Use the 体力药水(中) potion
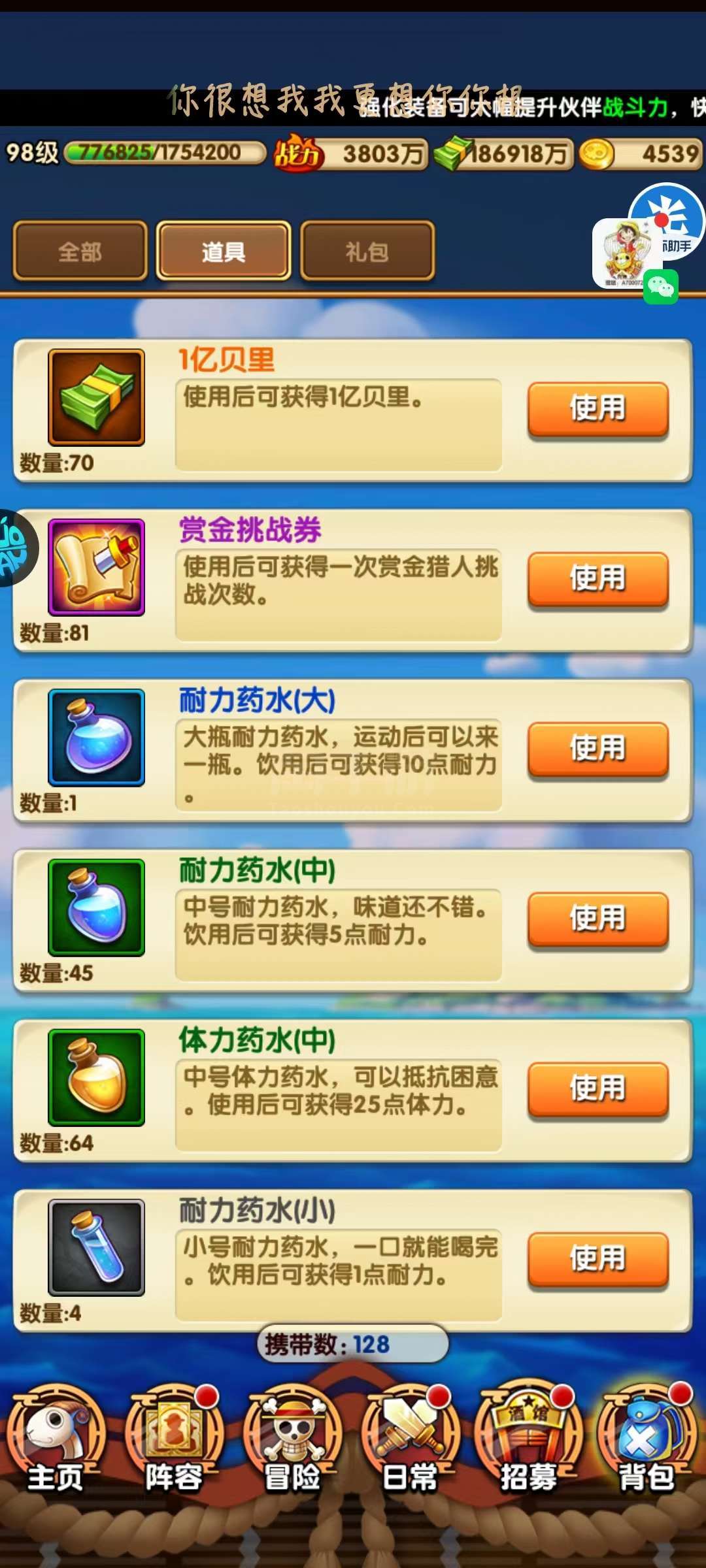This screenshot has height=1568, width=706. tap(598, 1089)
